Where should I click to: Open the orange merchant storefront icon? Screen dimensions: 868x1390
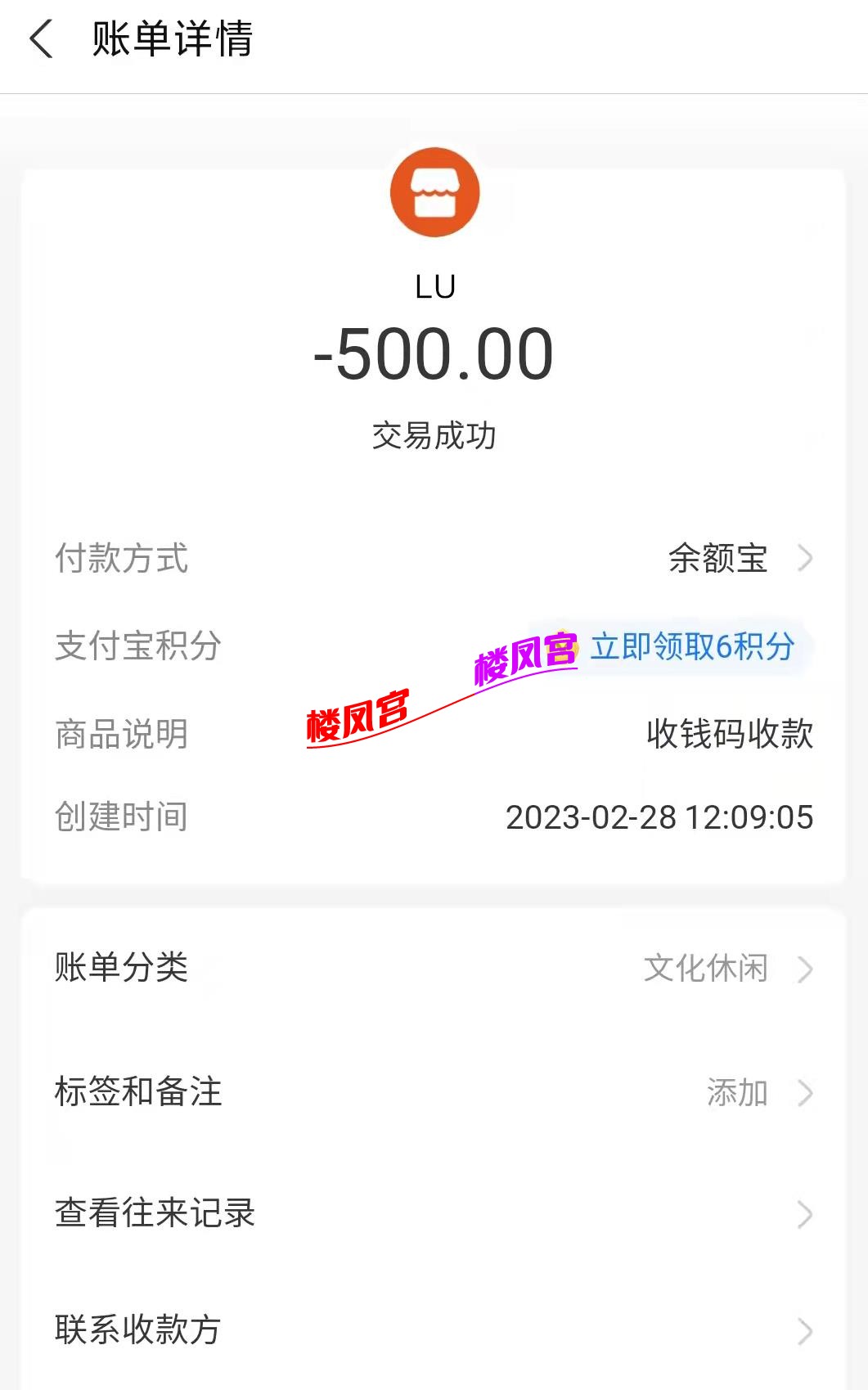click(434, 190)
